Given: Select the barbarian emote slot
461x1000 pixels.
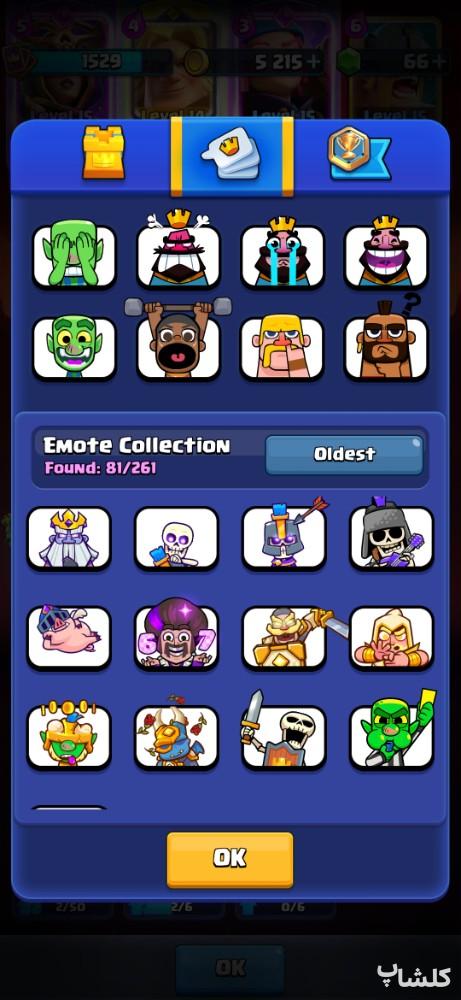Looking at the screenshot, I should pyautogui.click(x=282, y=348).
